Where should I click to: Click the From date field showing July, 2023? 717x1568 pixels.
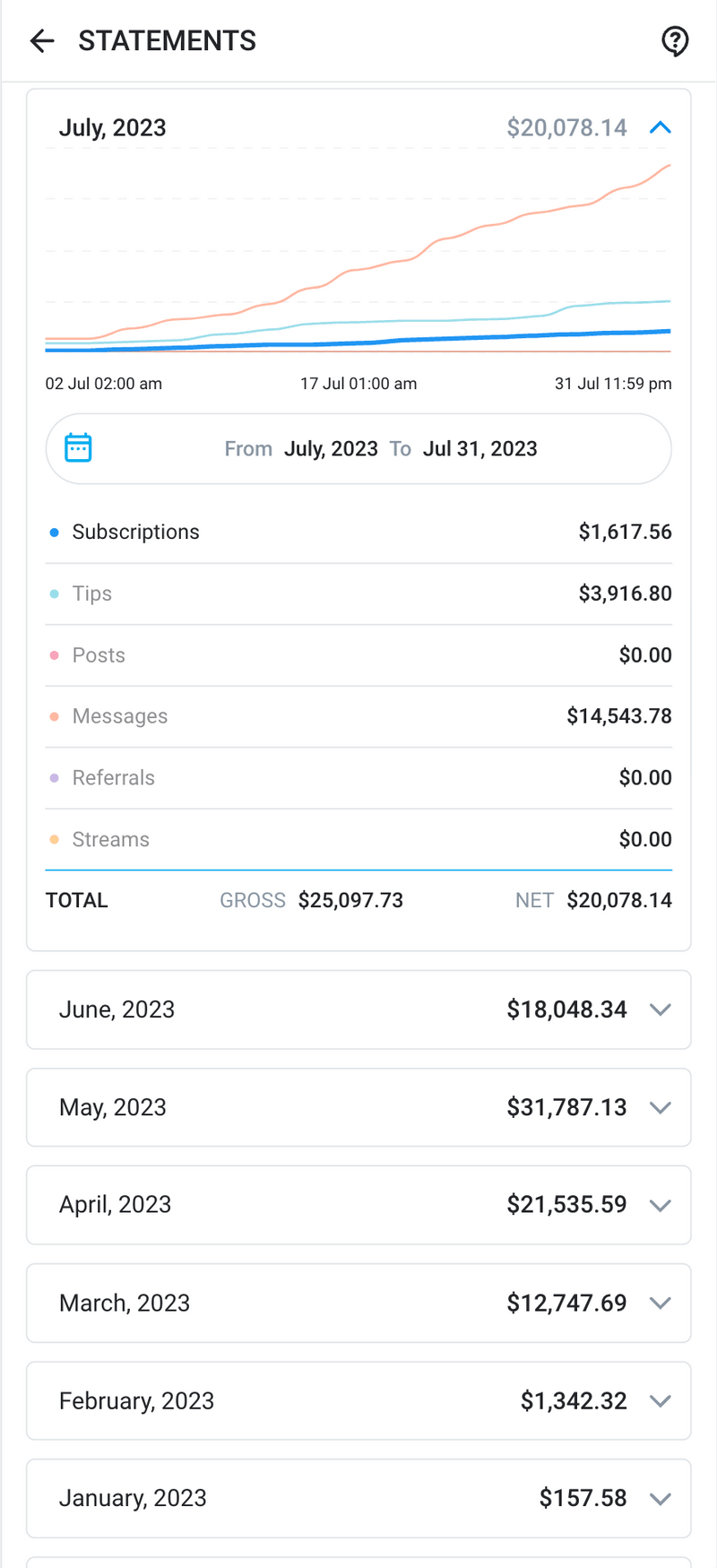[x=331, y=448]
